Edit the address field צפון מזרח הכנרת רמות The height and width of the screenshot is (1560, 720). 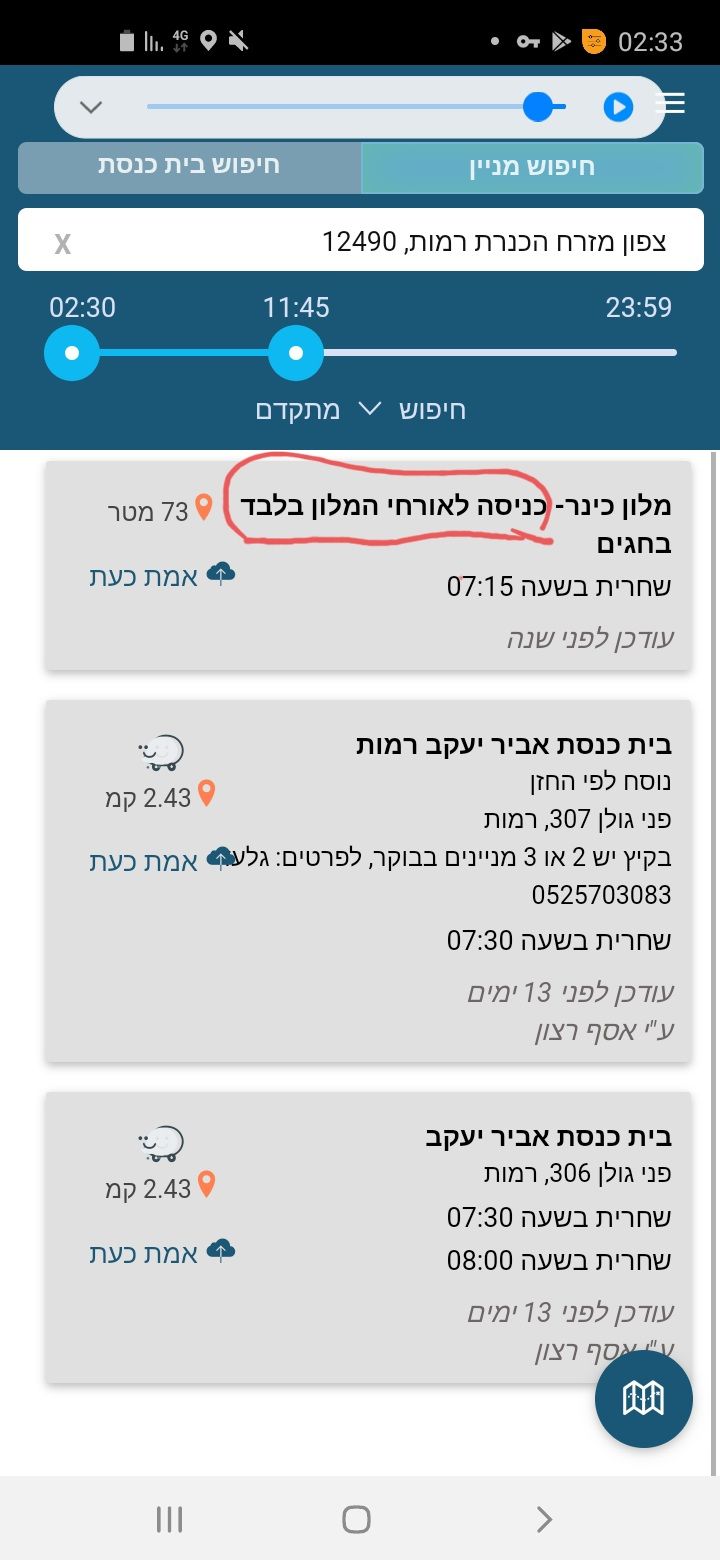pos(400,241)
